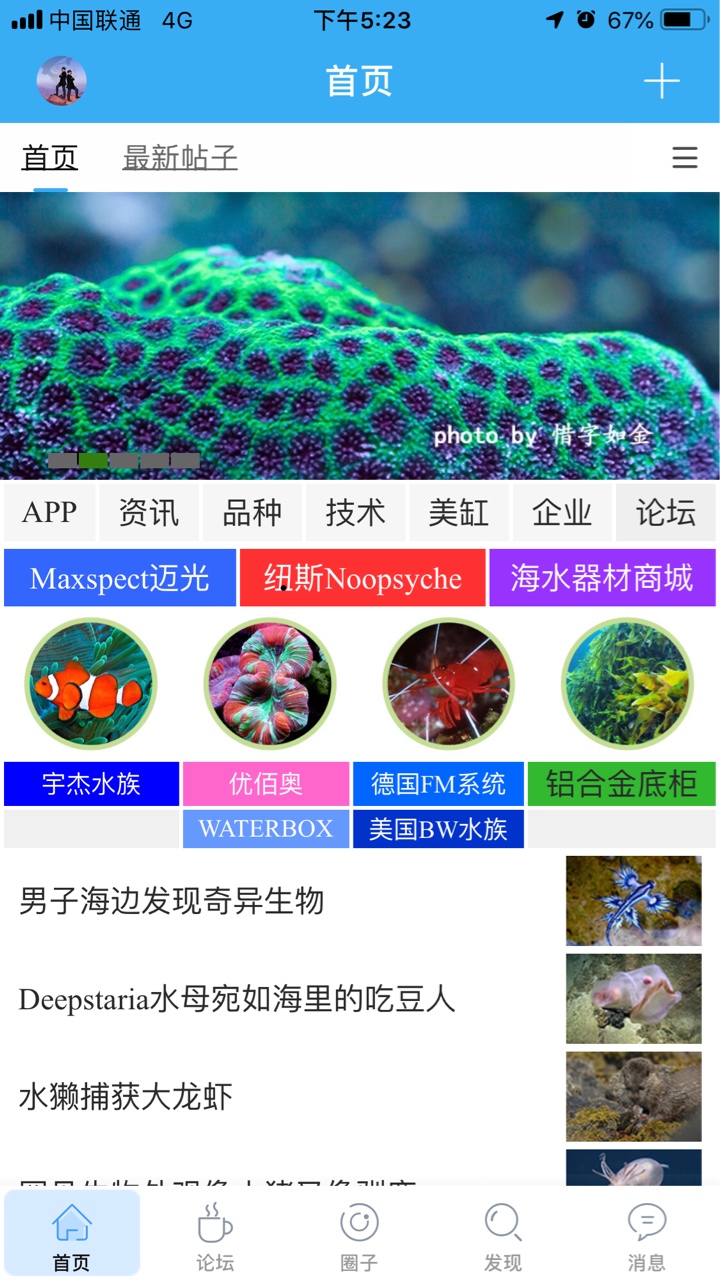Open the Deepstaria水母 article
Image resolution: width=720 pixels, height=1280 pixels.
(237, 999)
